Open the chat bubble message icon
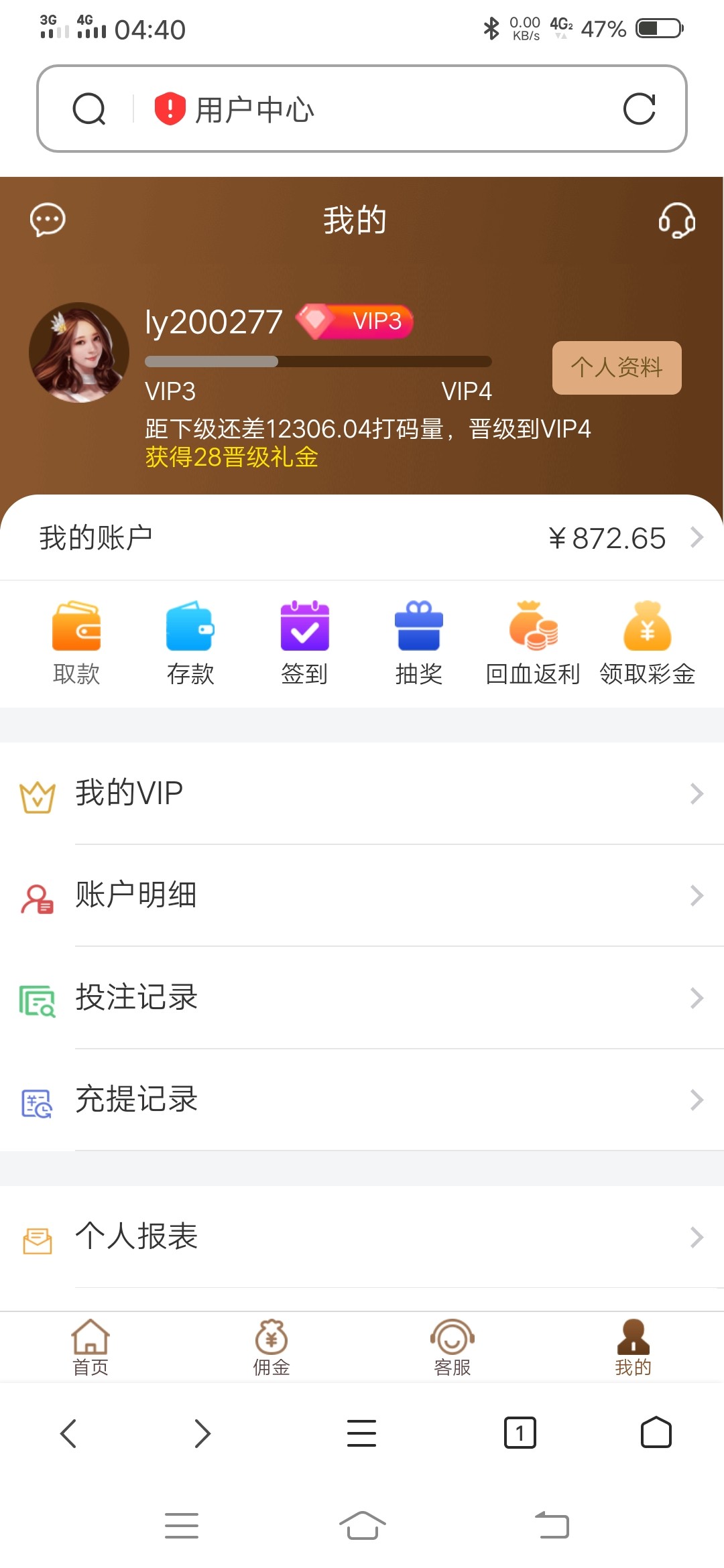 [47, 219]
